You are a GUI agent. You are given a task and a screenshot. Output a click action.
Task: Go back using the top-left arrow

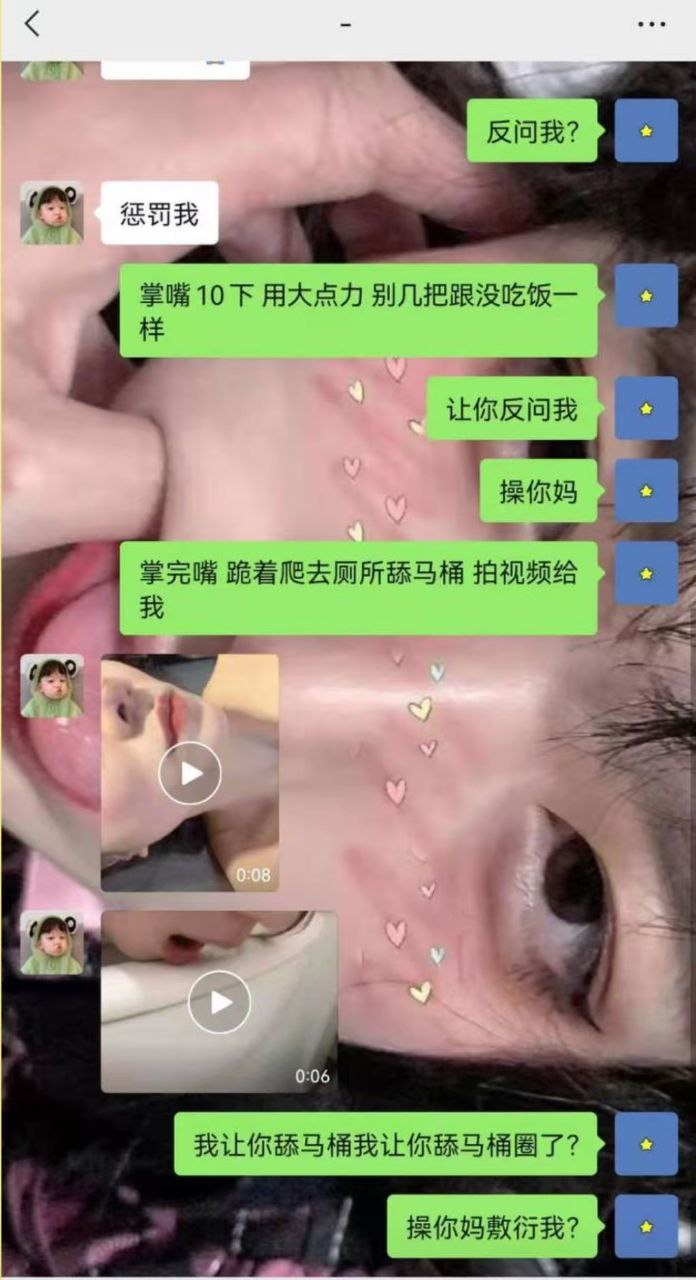click(x=32, y=24)
